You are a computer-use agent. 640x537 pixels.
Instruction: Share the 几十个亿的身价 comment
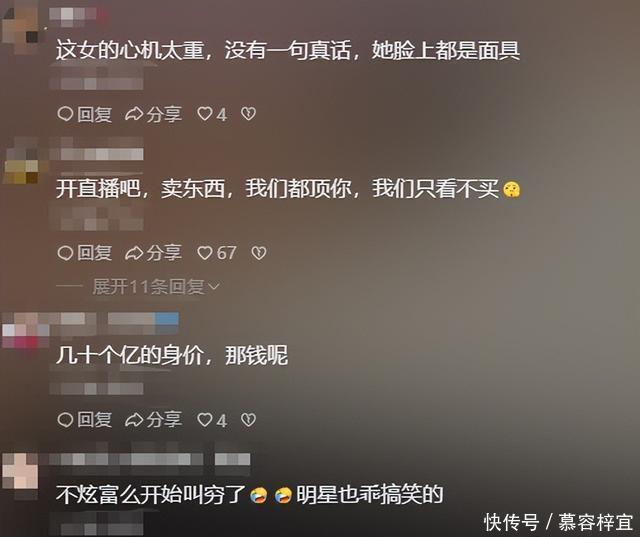click(x=153, y=419)
